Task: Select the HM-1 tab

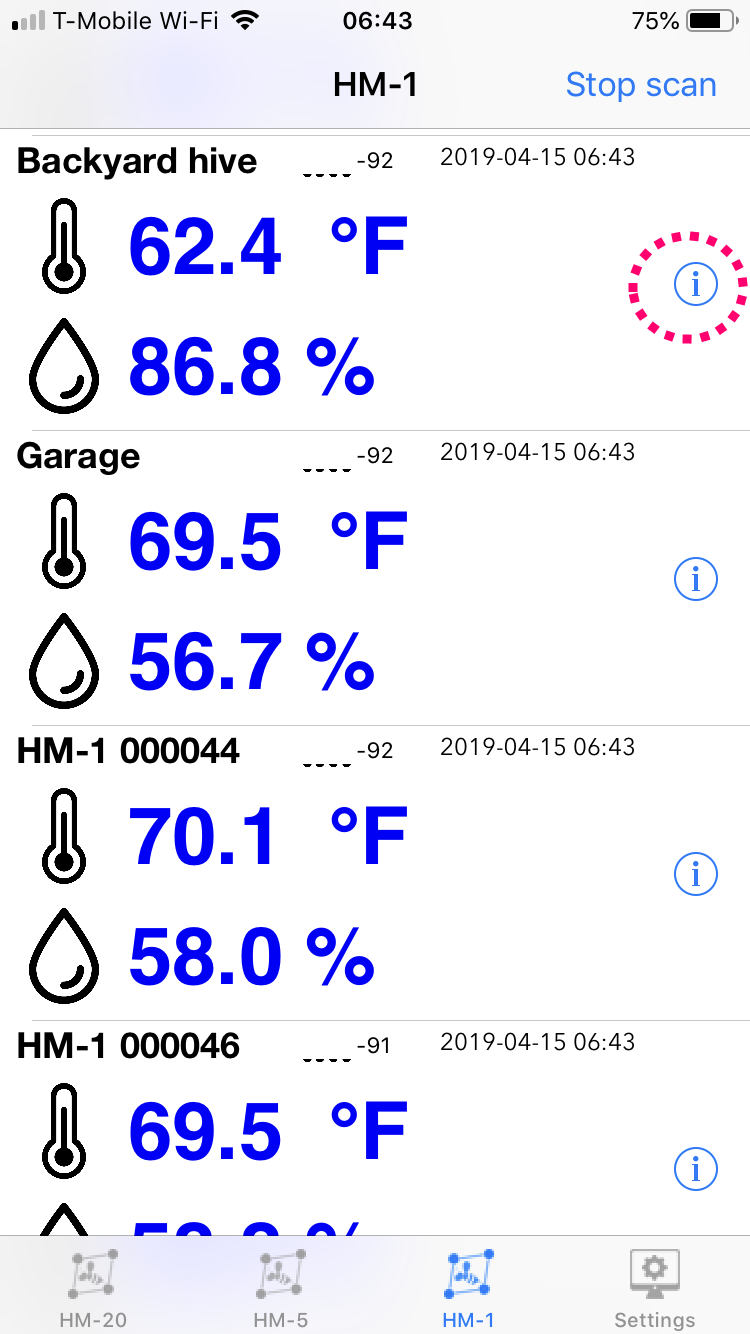Action: (468, 1288)
